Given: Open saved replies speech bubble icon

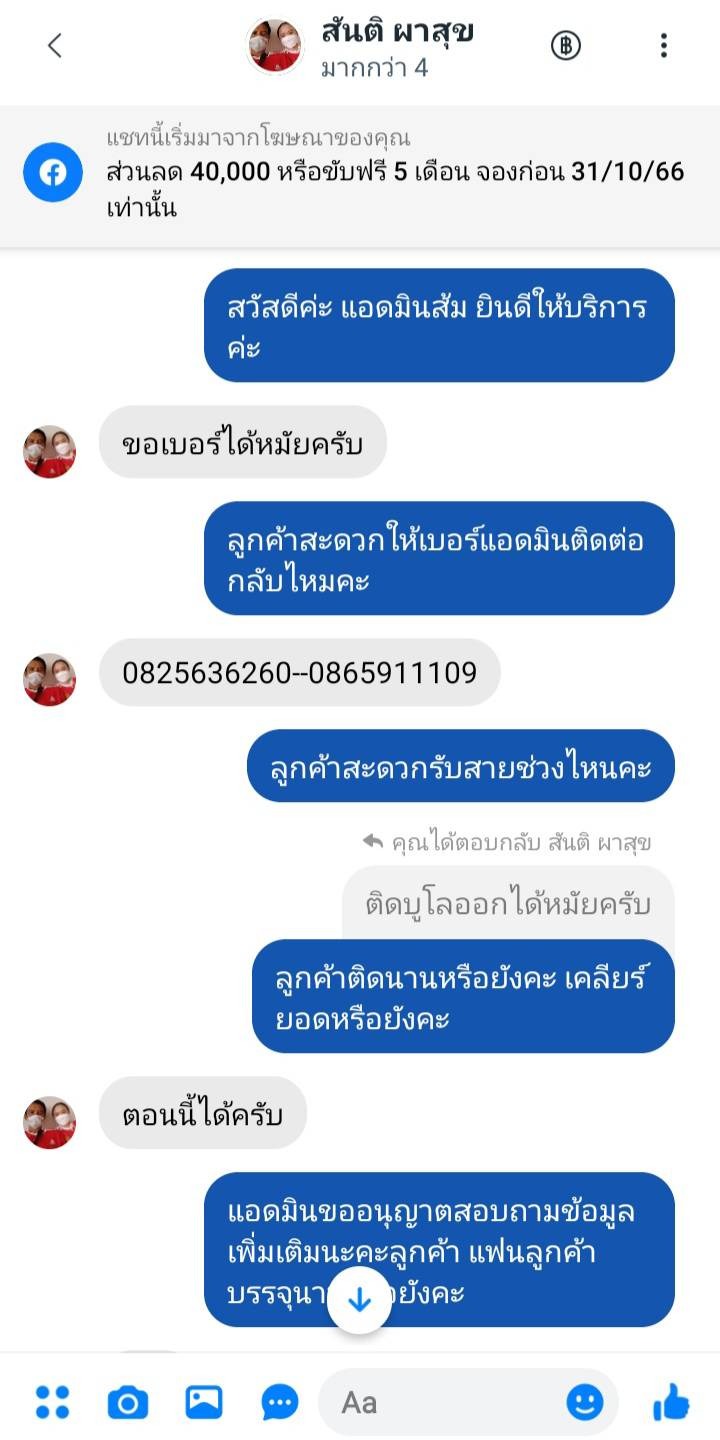Looking at the screenshot, I should pyautogui.click(x=280, y=1402).
